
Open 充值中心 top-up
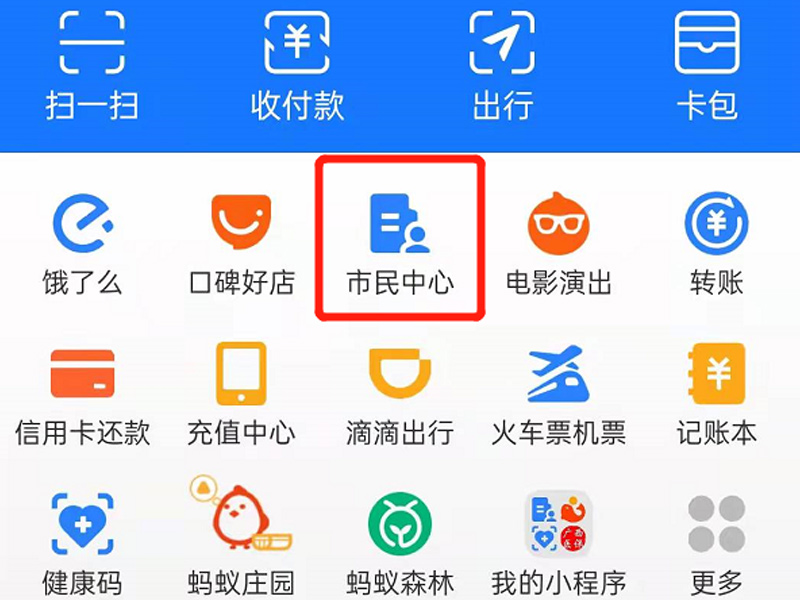241,374
